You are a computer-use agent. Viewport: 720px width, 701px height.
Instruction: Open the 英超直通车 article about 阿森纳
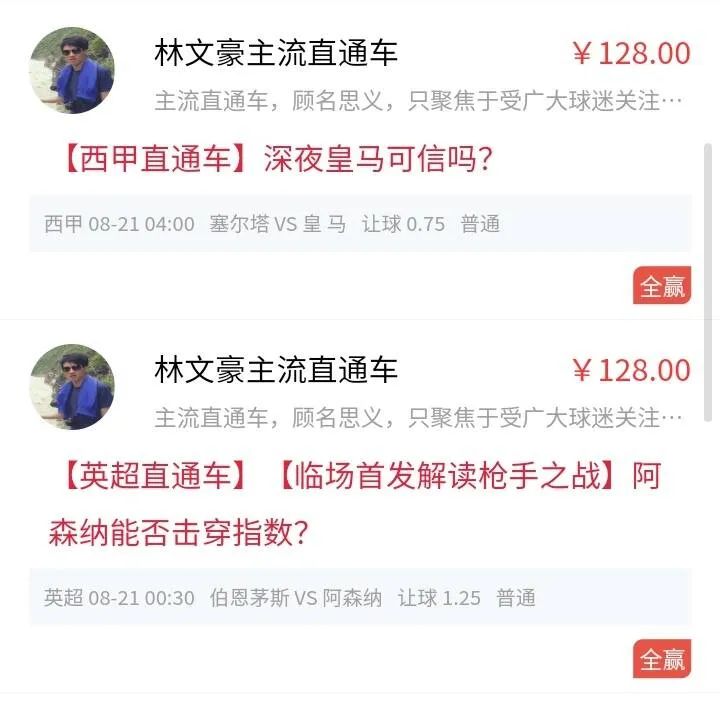pos(355,503)
